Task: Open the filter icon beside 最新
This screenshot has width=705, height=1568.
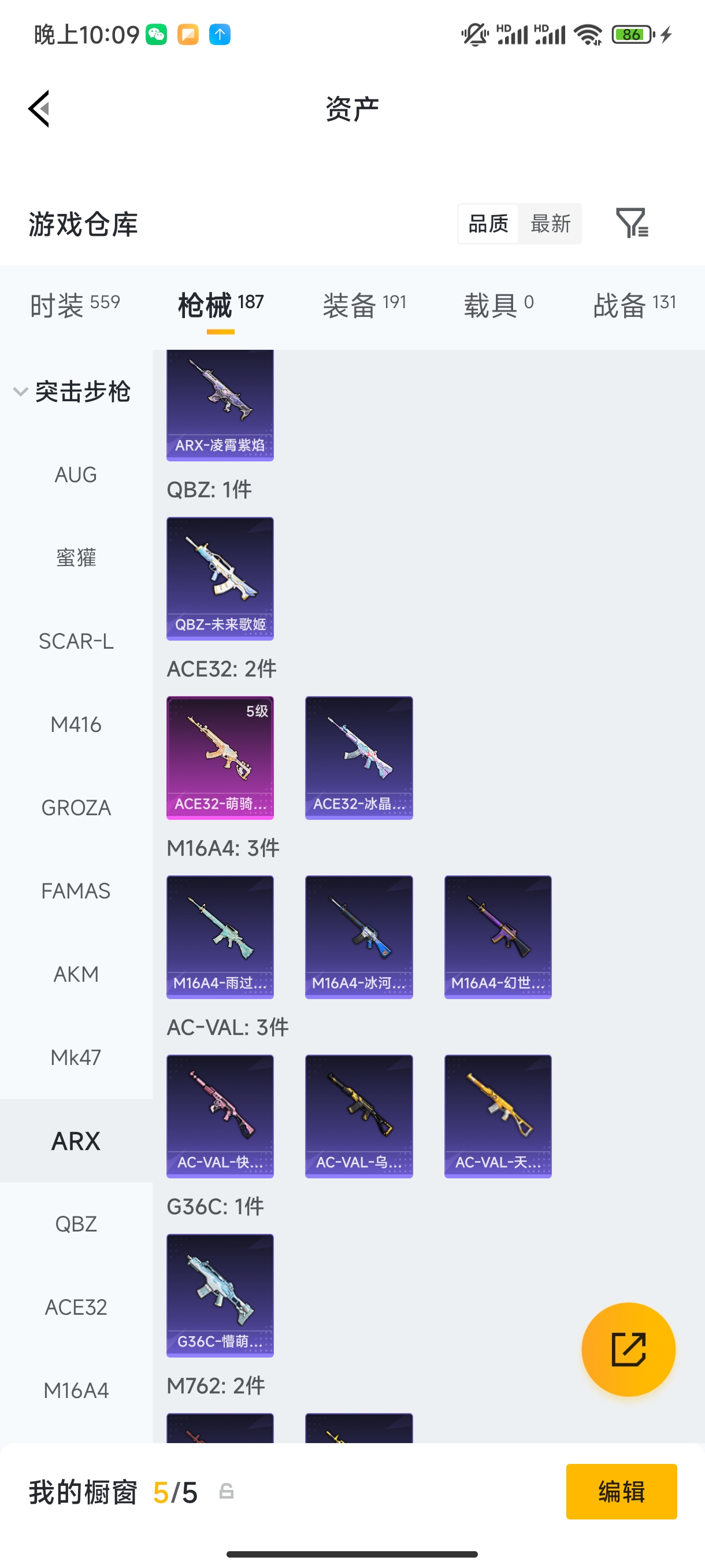Action: (x=632, y=223)
